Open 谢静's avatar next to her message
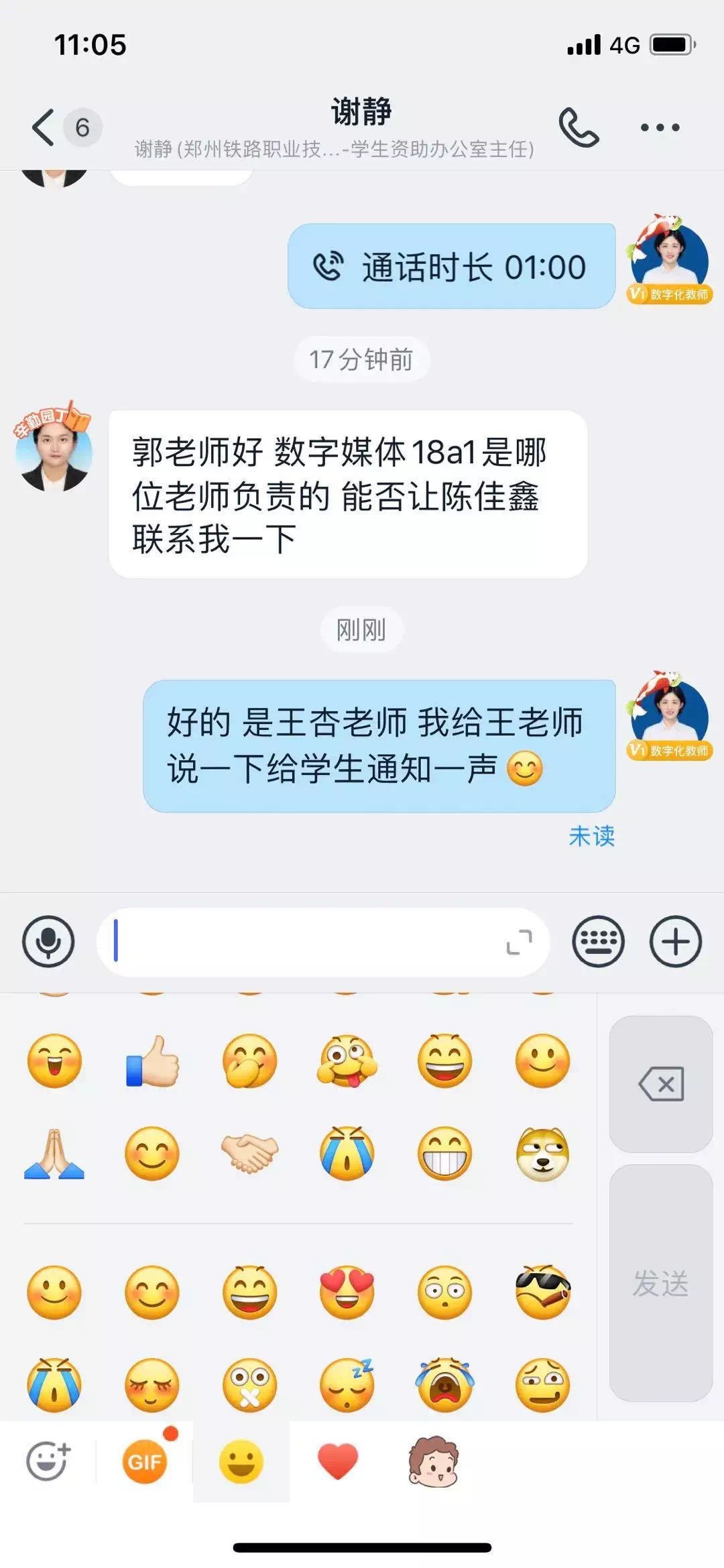The image size is (724, 1568). (x=54, y=451)
